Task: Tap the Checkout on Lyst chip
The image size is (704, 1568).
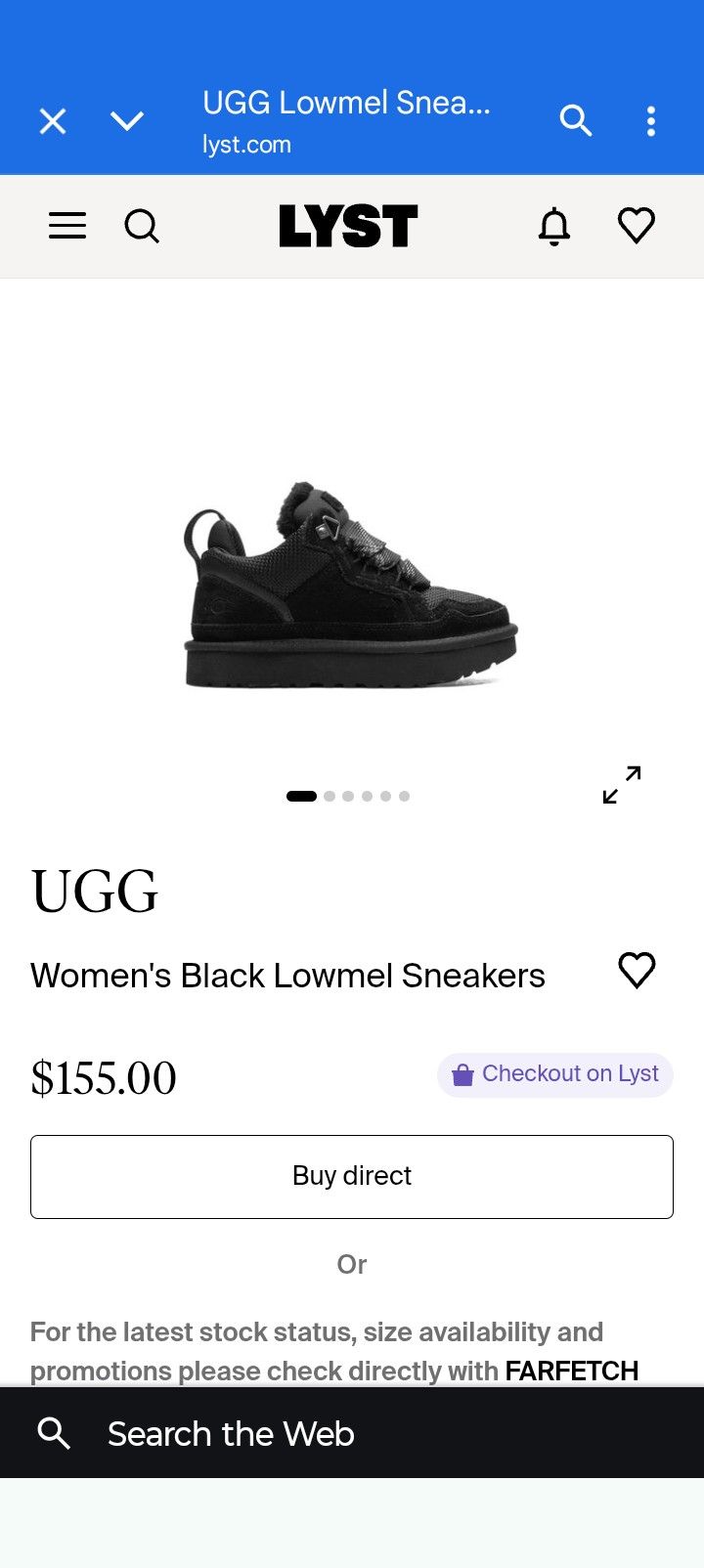Action: 555,1074
